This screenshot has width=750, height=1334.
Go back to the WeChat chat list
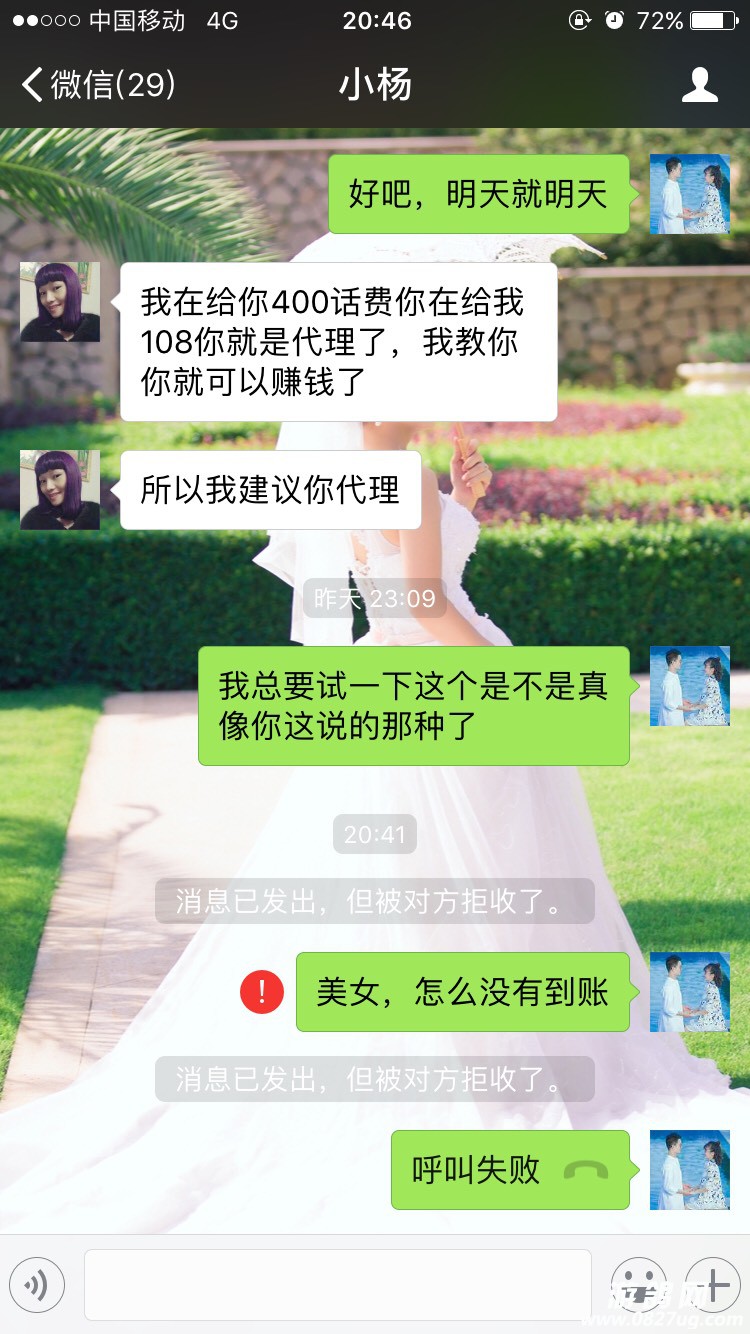pos(98,85)
